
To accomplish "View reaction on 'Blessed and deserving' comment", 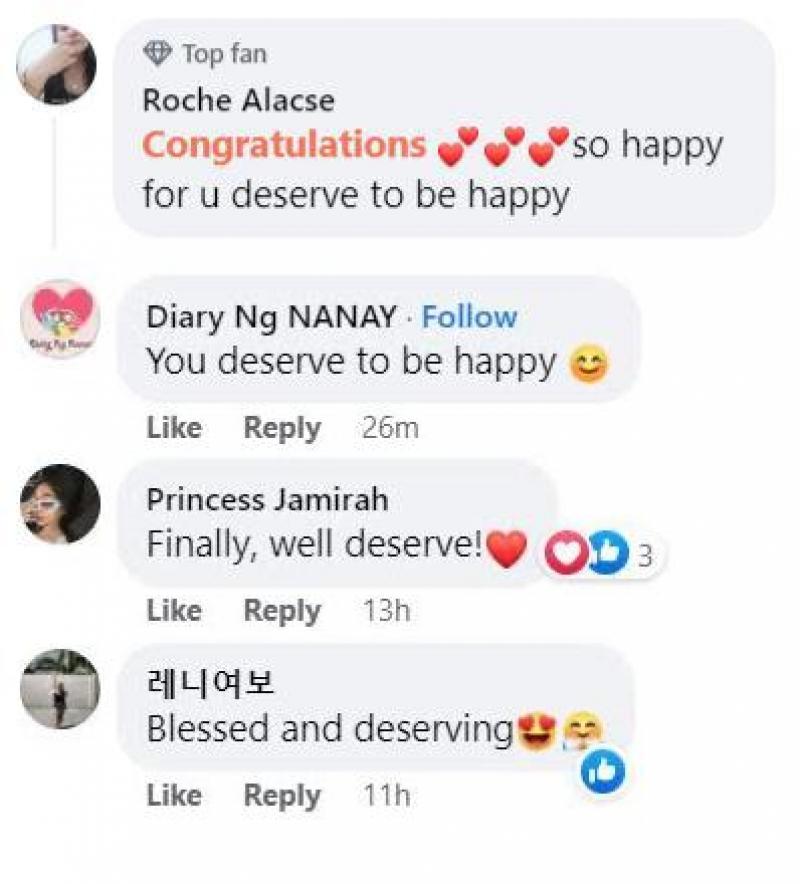I will pos(603,771).
